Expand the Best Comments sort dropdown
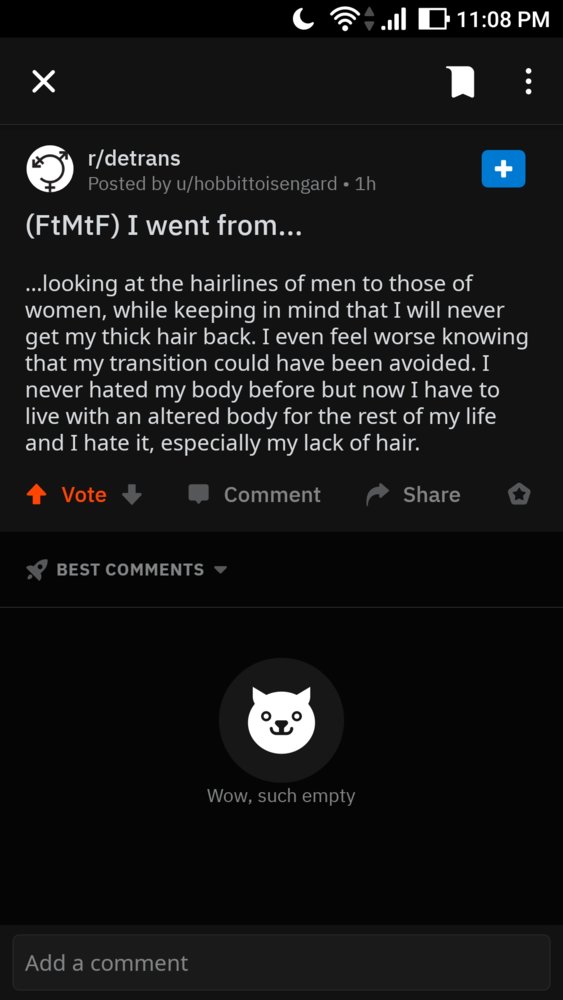This screenshot has width=563, height=1000. (127, 570)
